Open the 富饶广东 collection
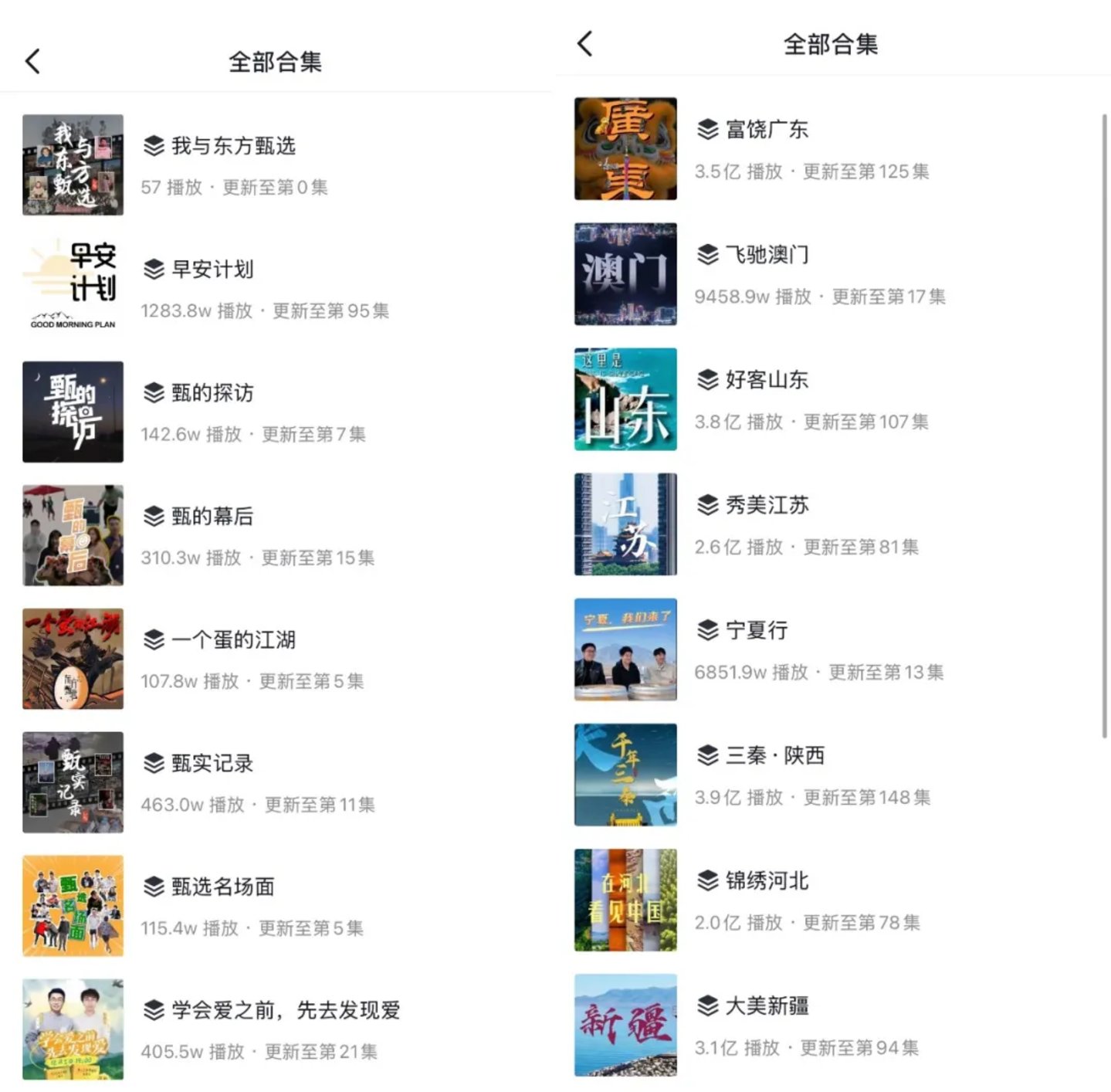 point(767,130)
